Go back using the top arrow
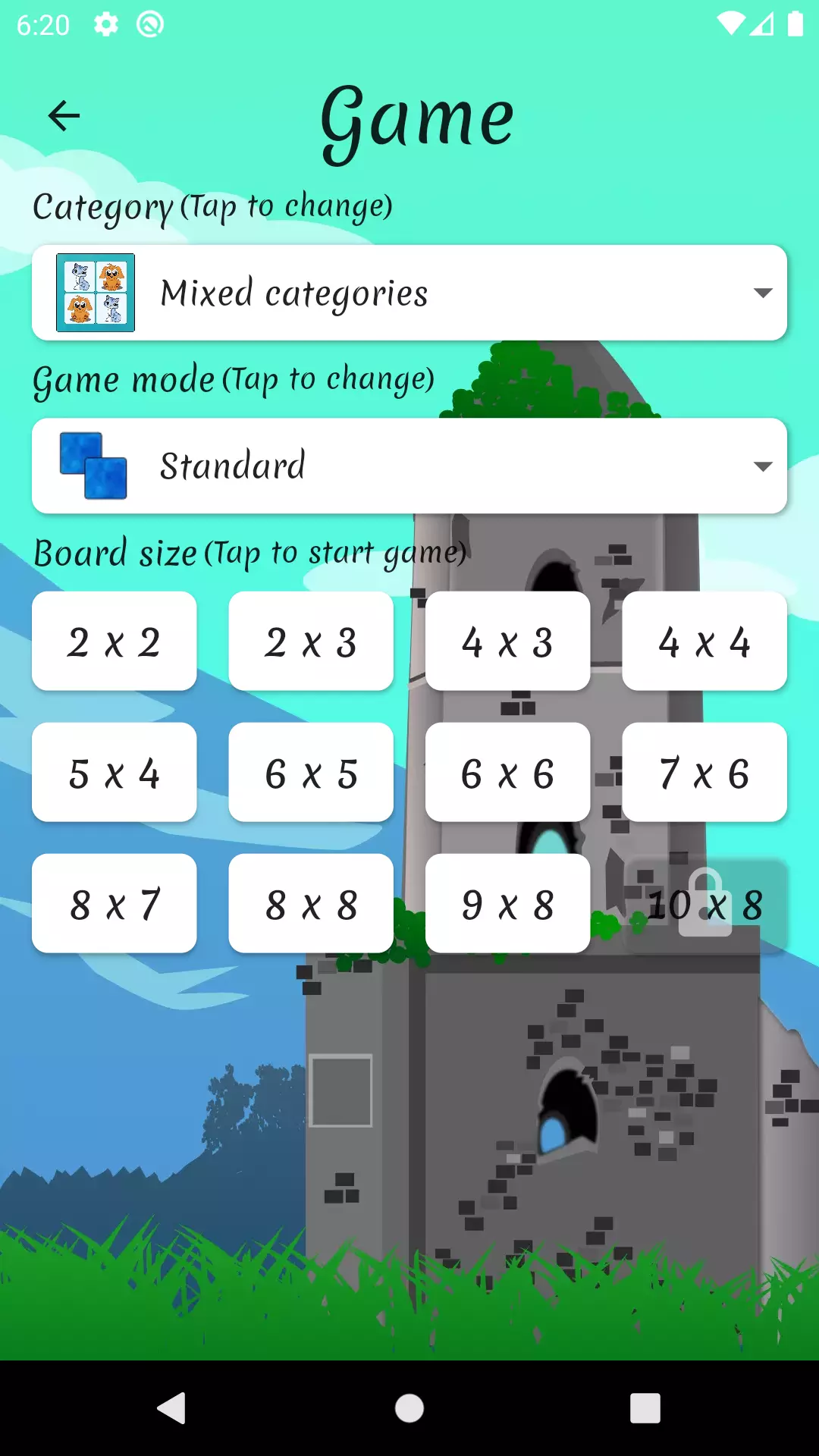This screenshot has width=819, height=1456. (64, 116)
